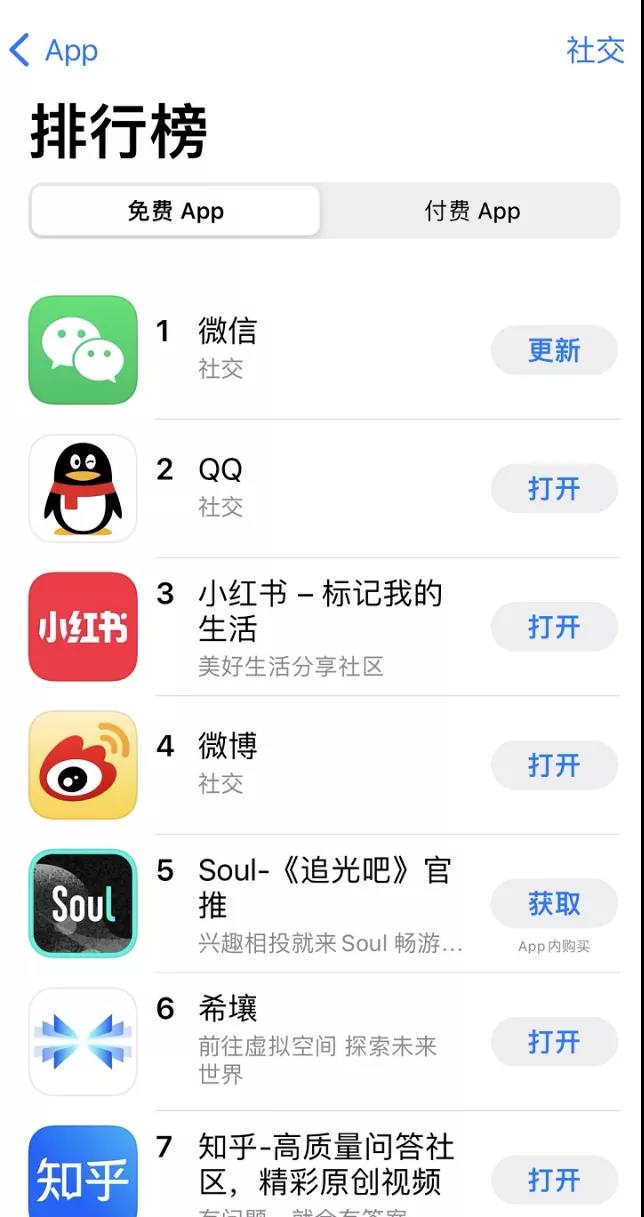Update the 微信 app
The width and height of the screenshot is (644, 1217).
pos(554,350)
